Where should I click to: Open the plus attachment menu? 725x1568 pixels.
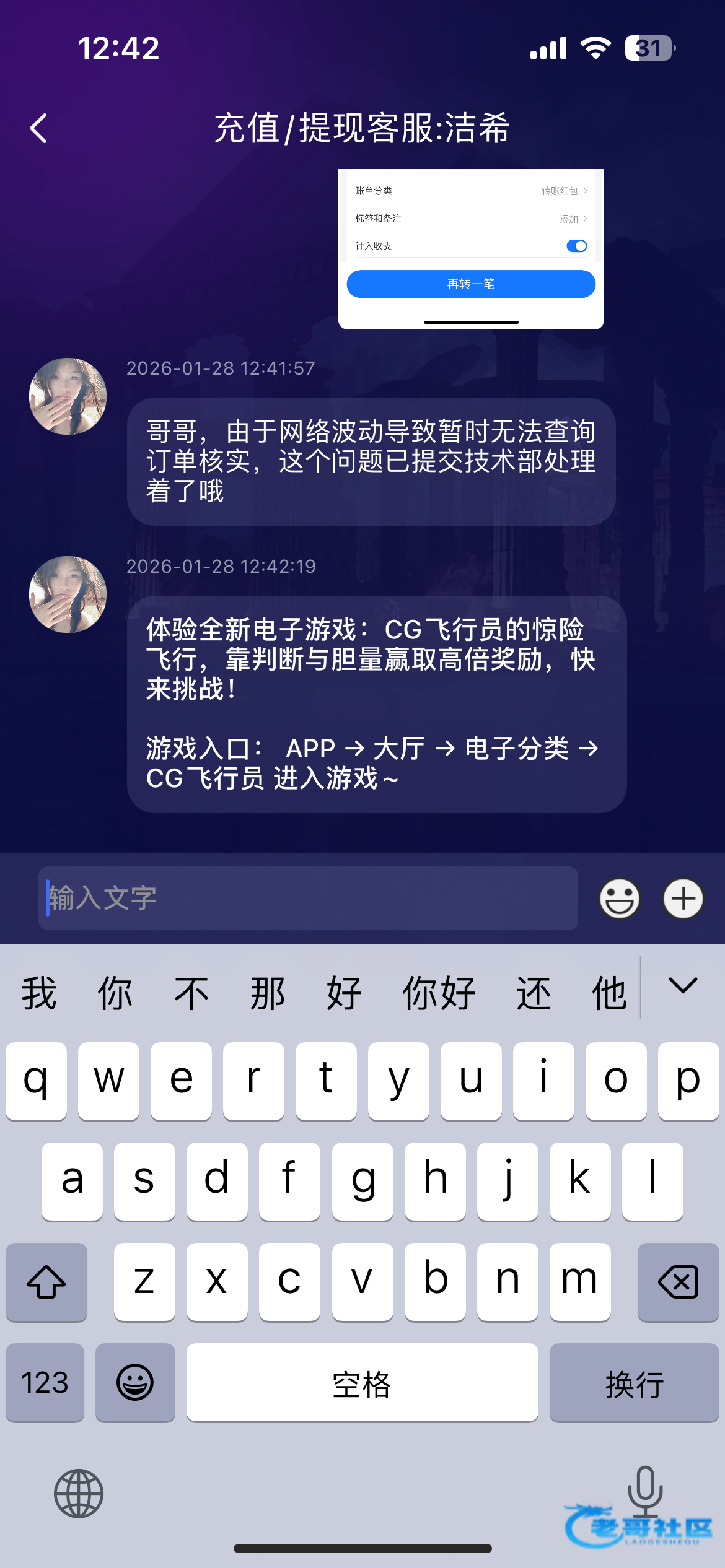[683, 898]
